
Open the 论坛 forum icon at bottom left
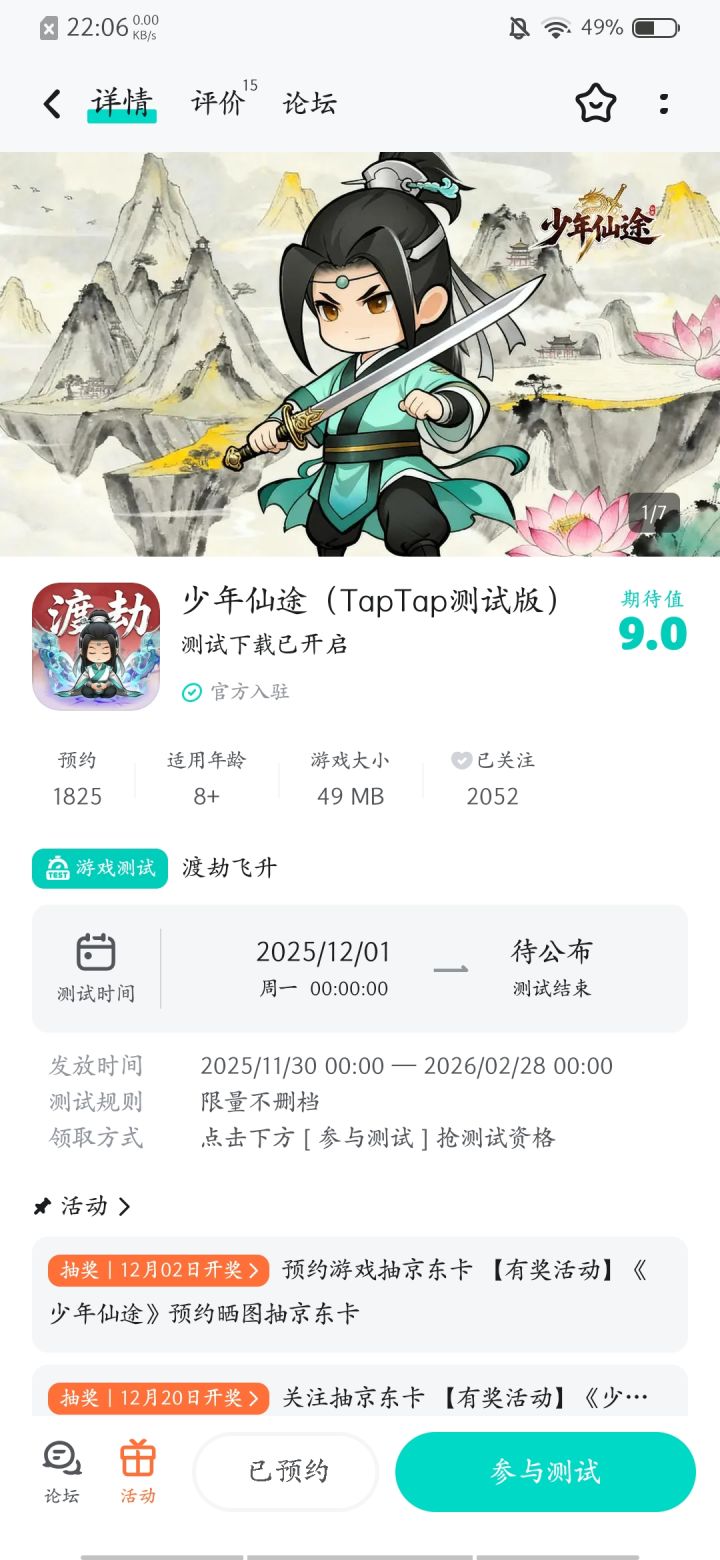point(60,1470)
